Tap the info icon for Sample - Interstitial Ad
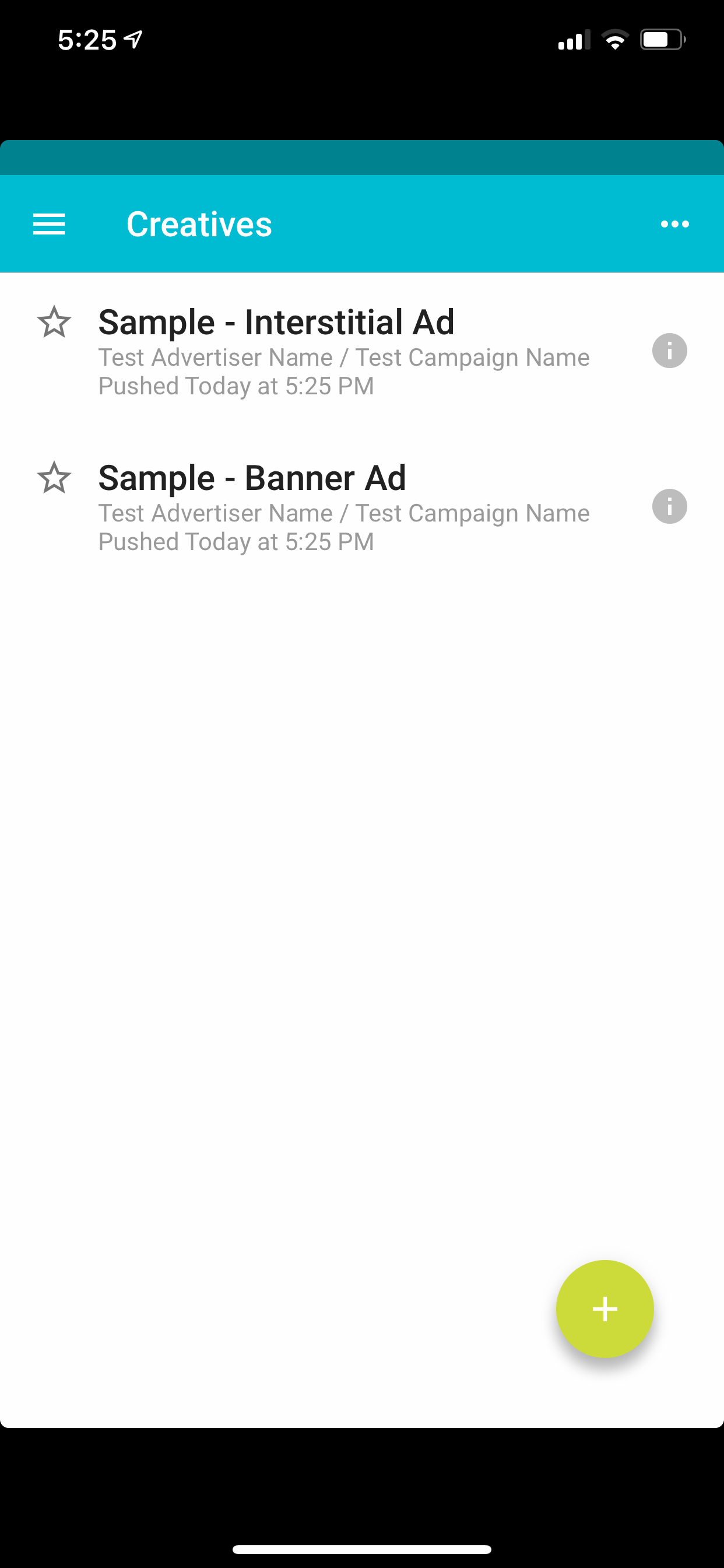The width and height of the screenshot is (724, 1568). point(669,349)
